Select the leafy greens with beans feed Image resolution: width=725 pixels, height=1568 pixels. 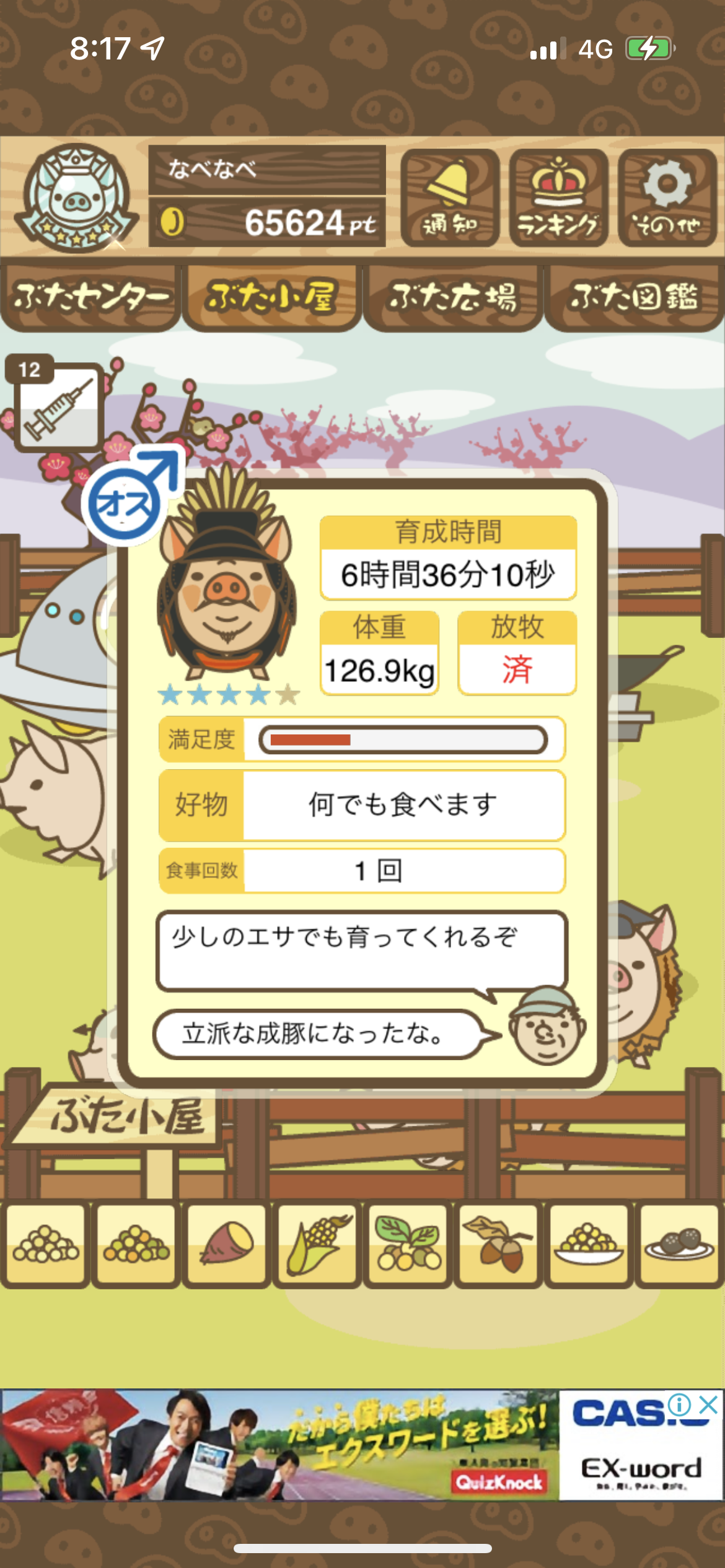coord(408,1244)
